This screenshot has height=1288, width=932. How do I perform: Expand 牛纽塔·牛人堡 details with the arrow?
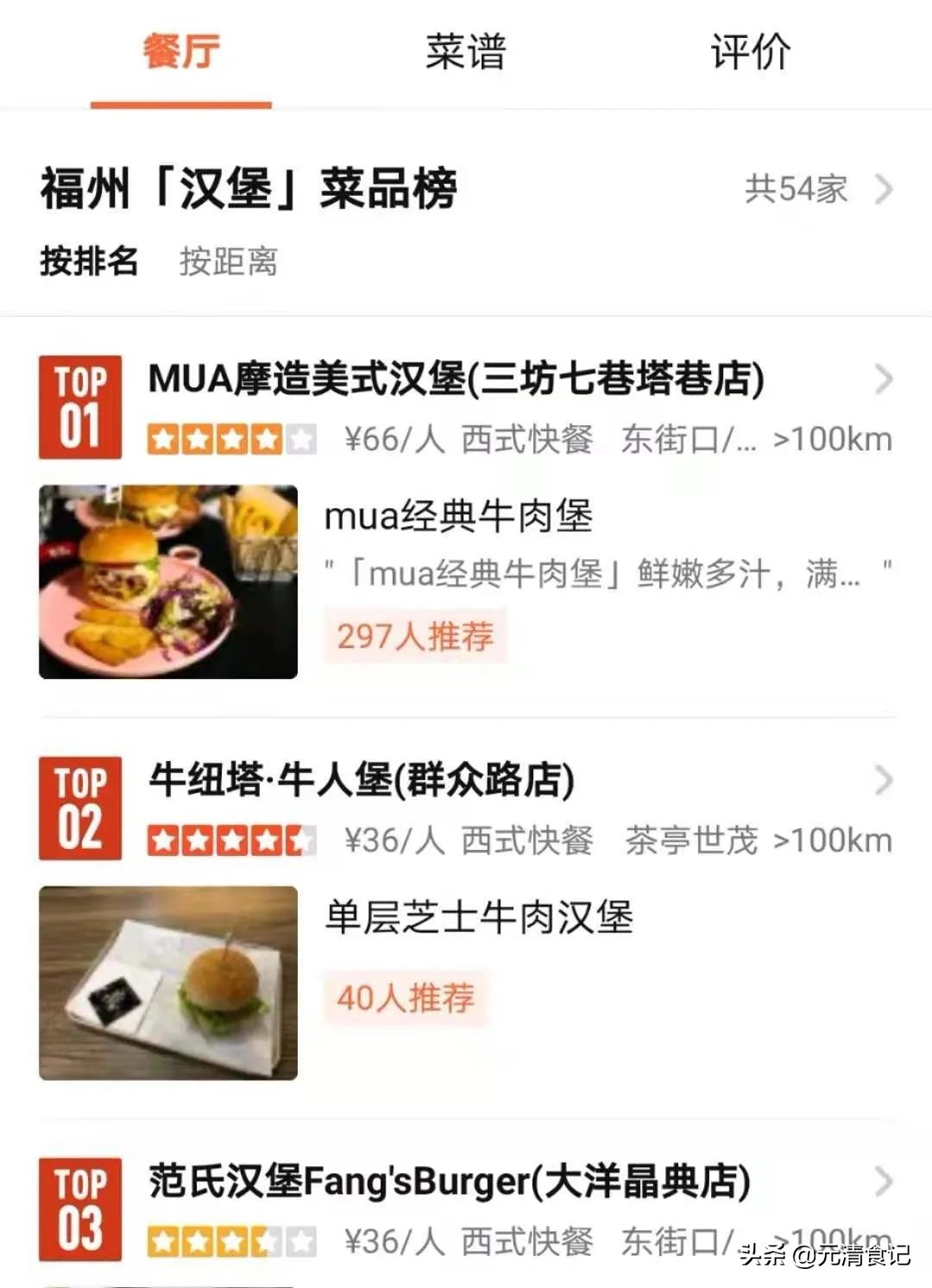click(x=885, y=781)
